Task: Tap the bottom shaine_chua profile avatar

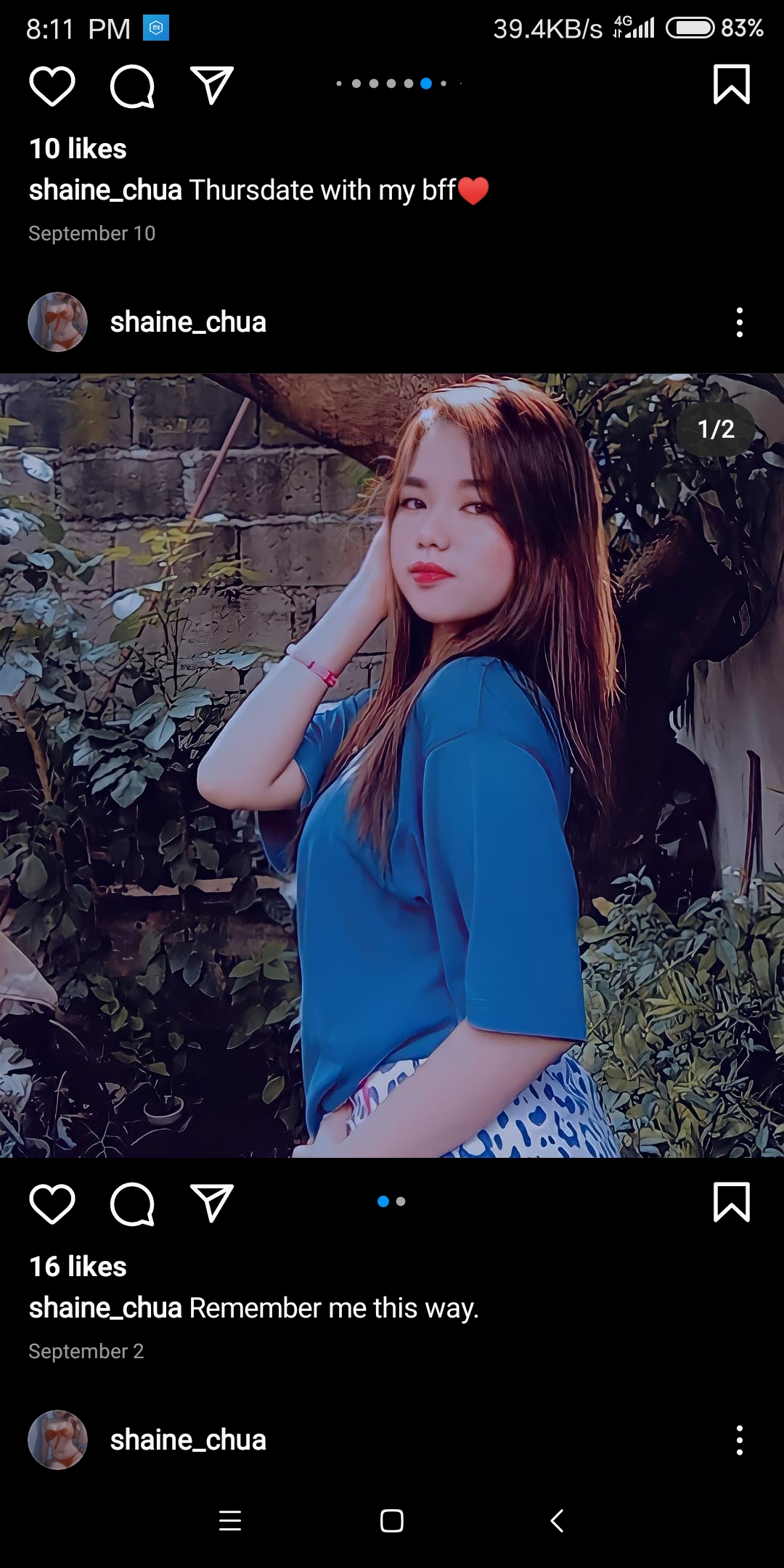Action: (57, 1440)
